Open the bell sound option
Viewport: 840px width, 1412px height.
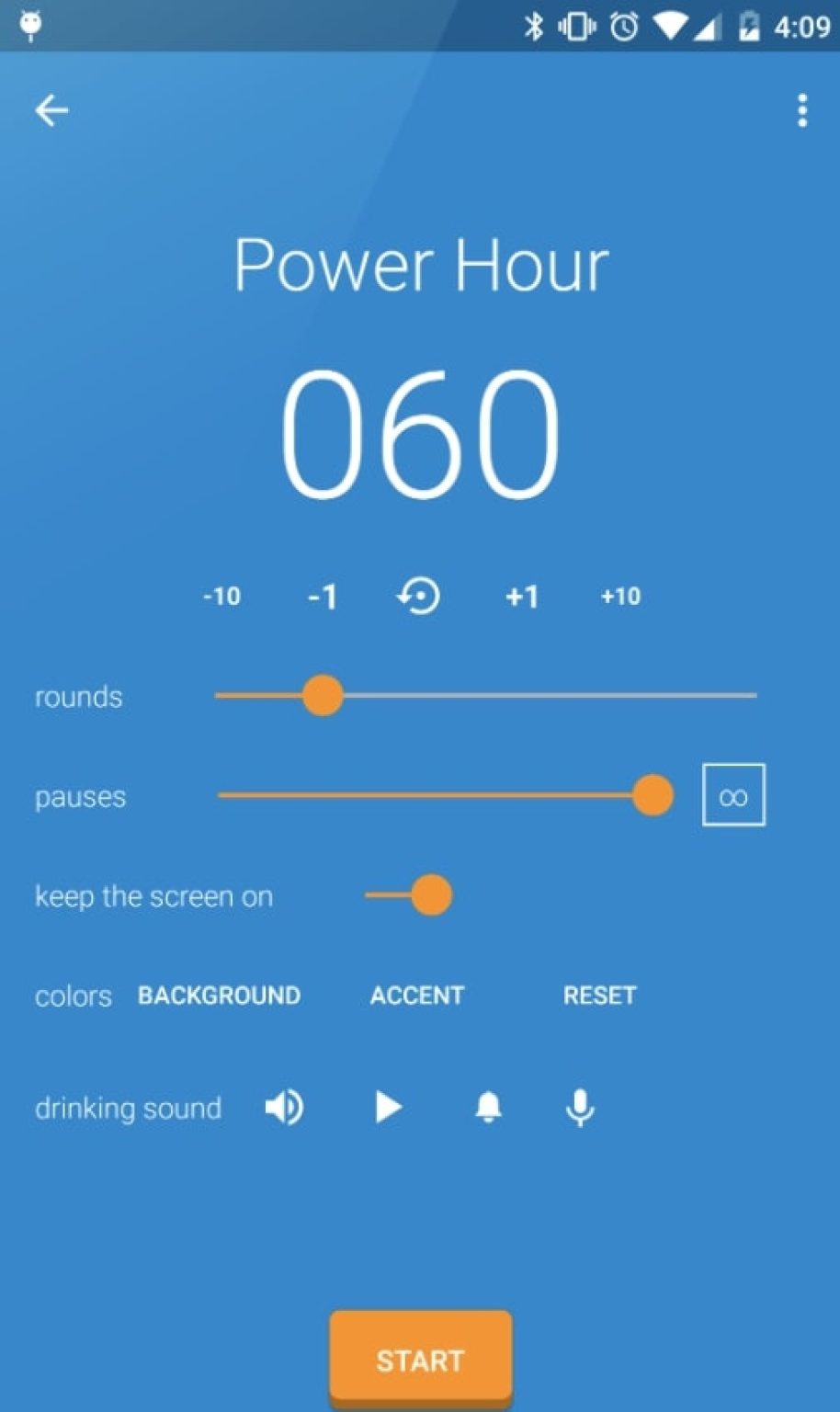(x=488, y=1108)
